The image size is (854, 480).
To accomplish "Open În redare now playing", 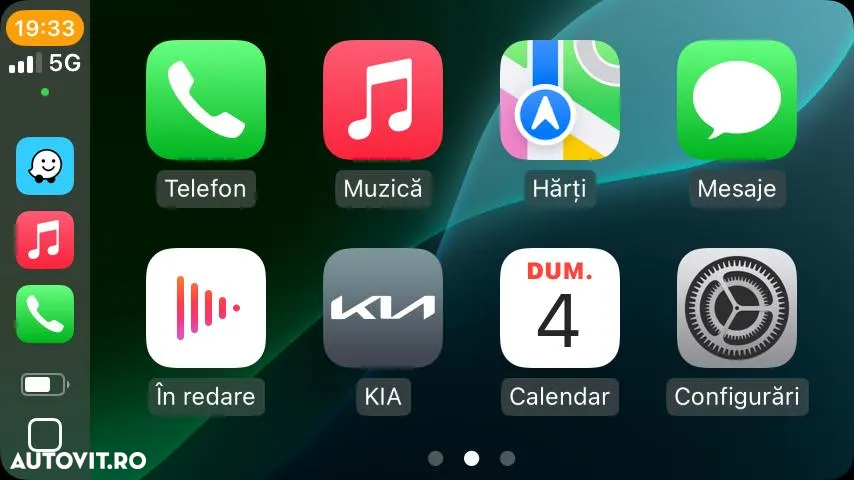I will click(206, 308).
